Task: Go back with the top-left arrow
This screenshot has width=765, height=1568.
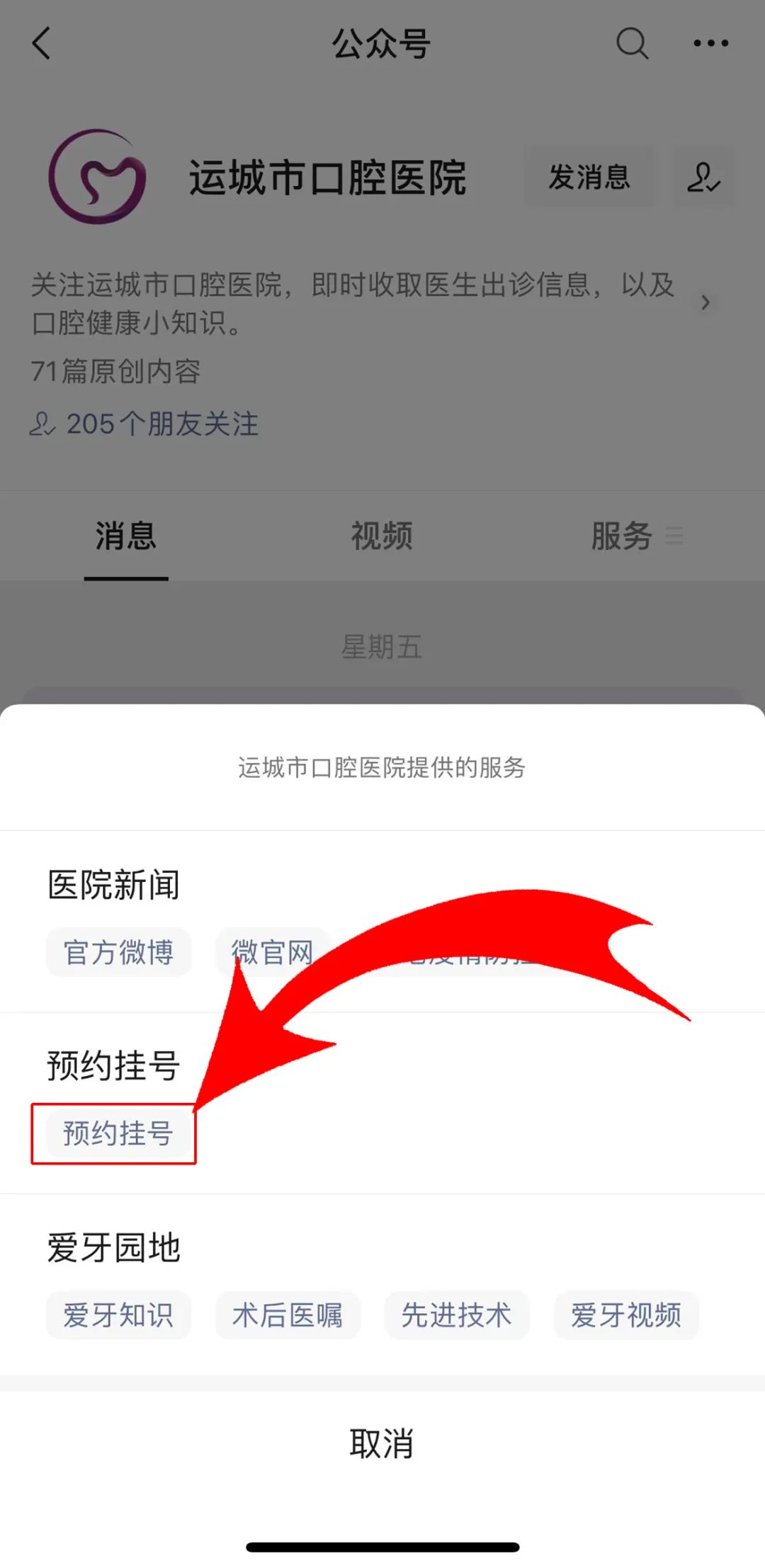Action: click(42, 43)
